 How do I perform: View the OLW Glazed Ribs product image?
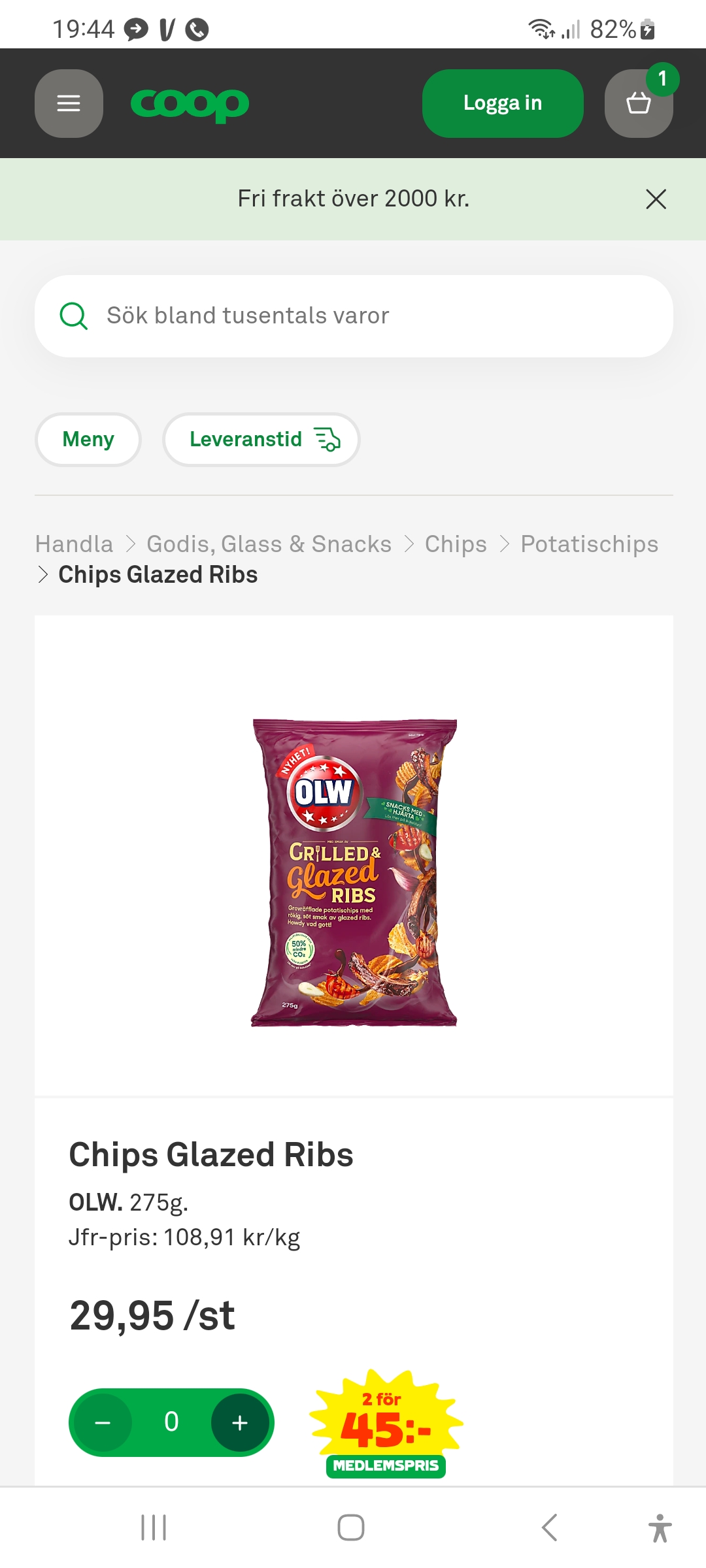click(x=354, y=872)
